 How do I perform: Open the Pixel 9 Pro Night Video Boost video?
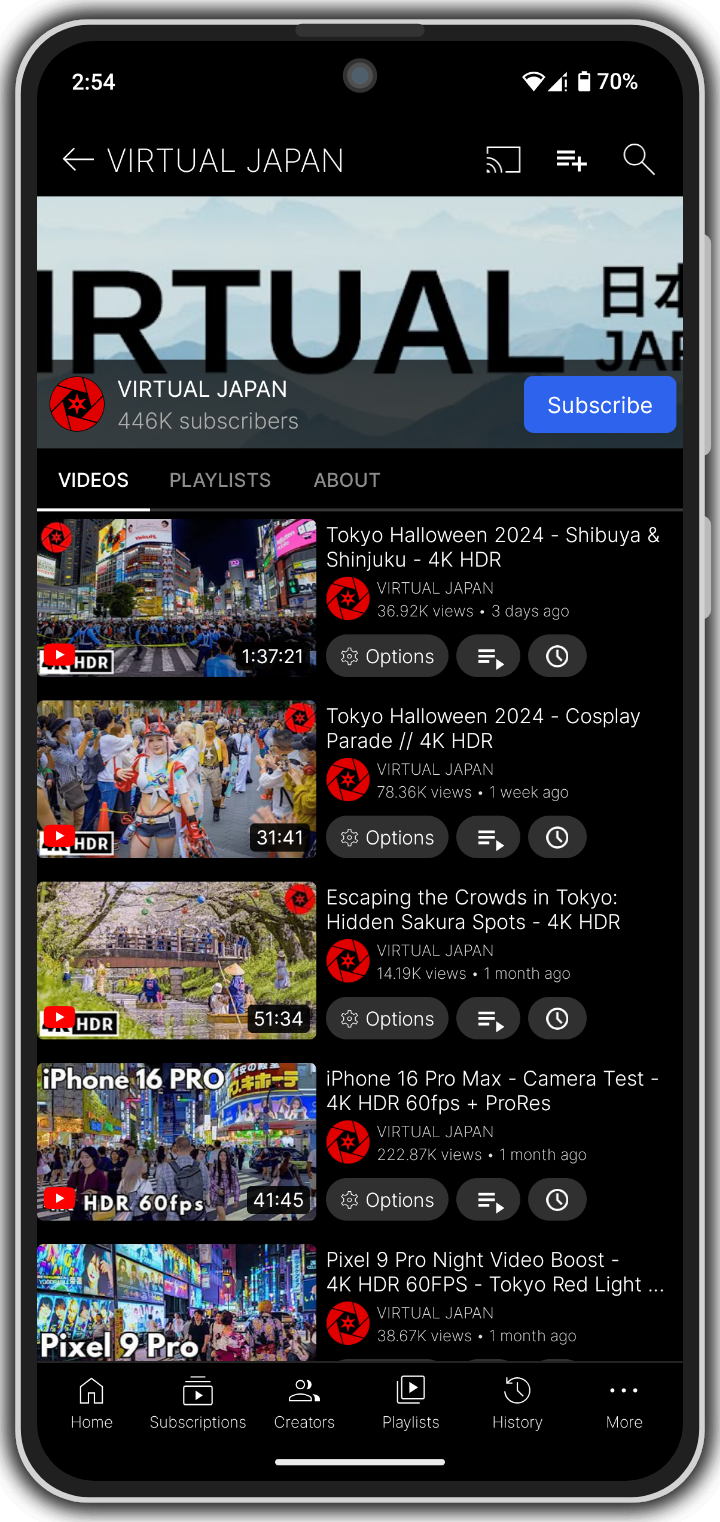pyautogui.click(x=177, y=1302)
